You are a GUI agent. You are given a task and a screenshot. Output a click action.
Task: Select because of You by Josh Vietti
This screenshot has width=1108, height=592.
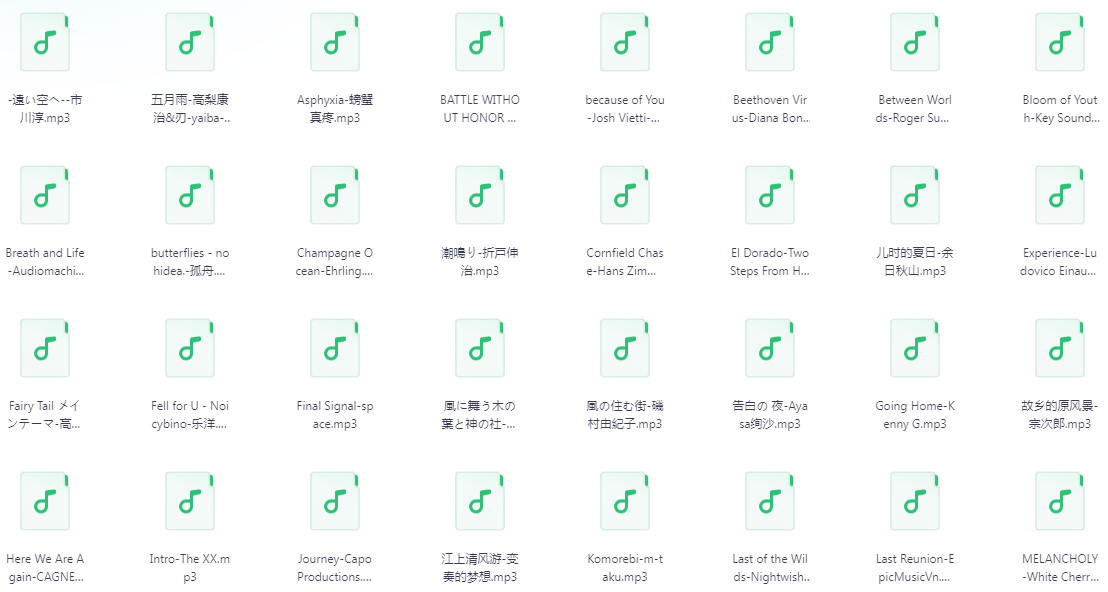[x=625, y=42]
